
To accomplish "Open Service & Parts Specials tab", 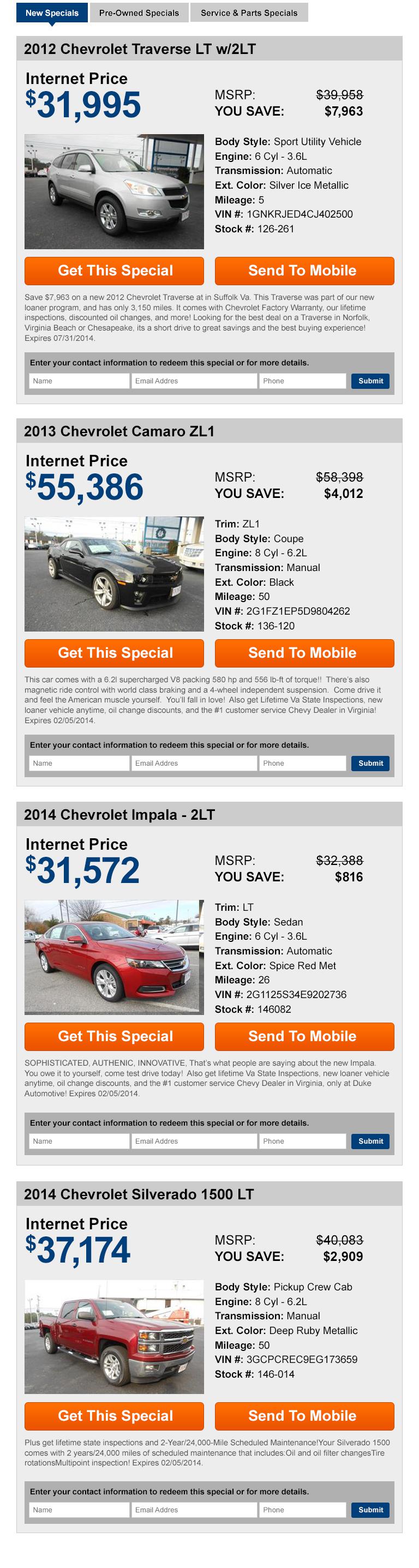I will point(248,13).
